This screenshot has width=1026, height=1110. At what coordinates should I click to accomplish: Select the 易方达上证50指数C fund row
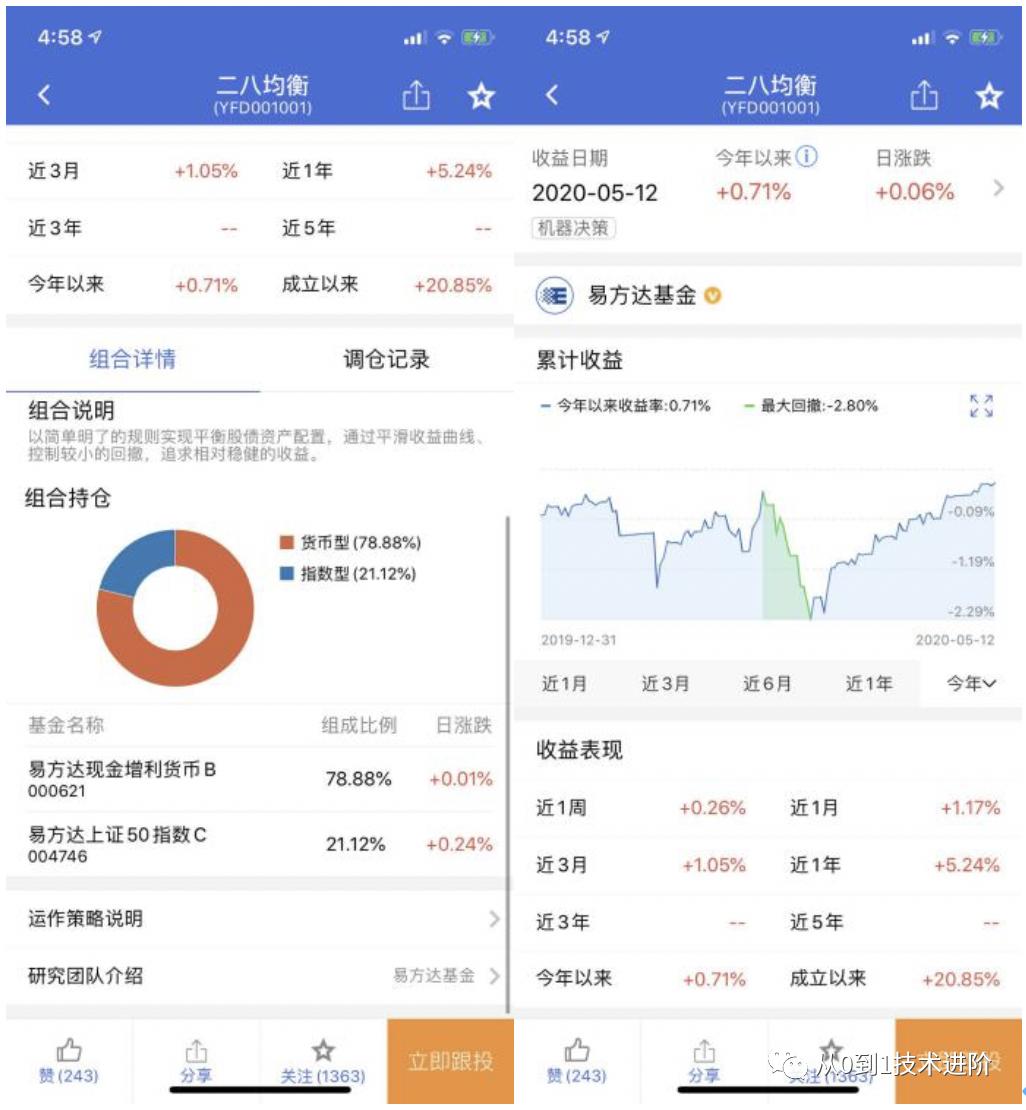pyautogui.click(x=200, y=843)
